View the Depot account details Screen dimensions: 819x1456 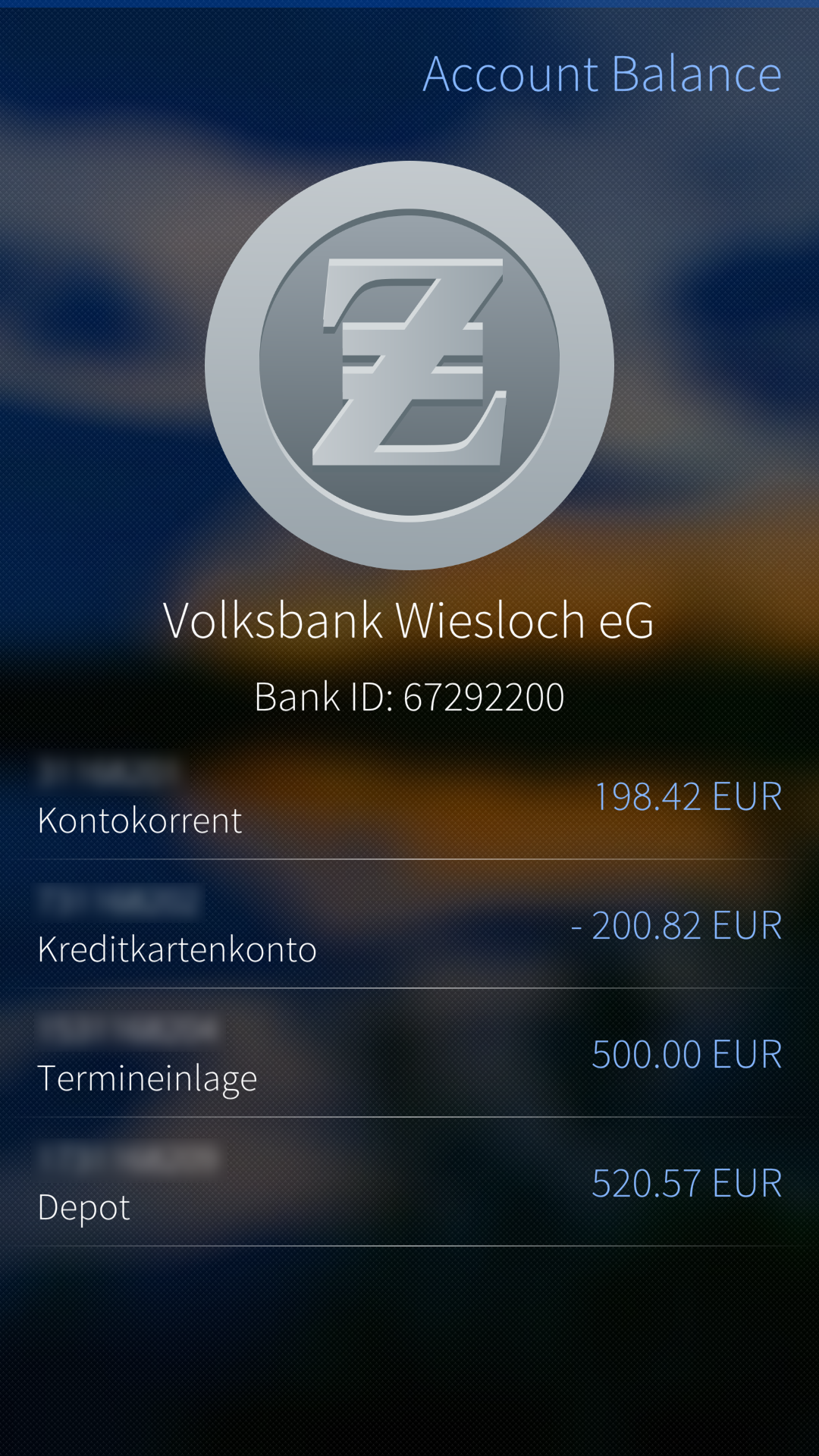[x=409, y=1185]
